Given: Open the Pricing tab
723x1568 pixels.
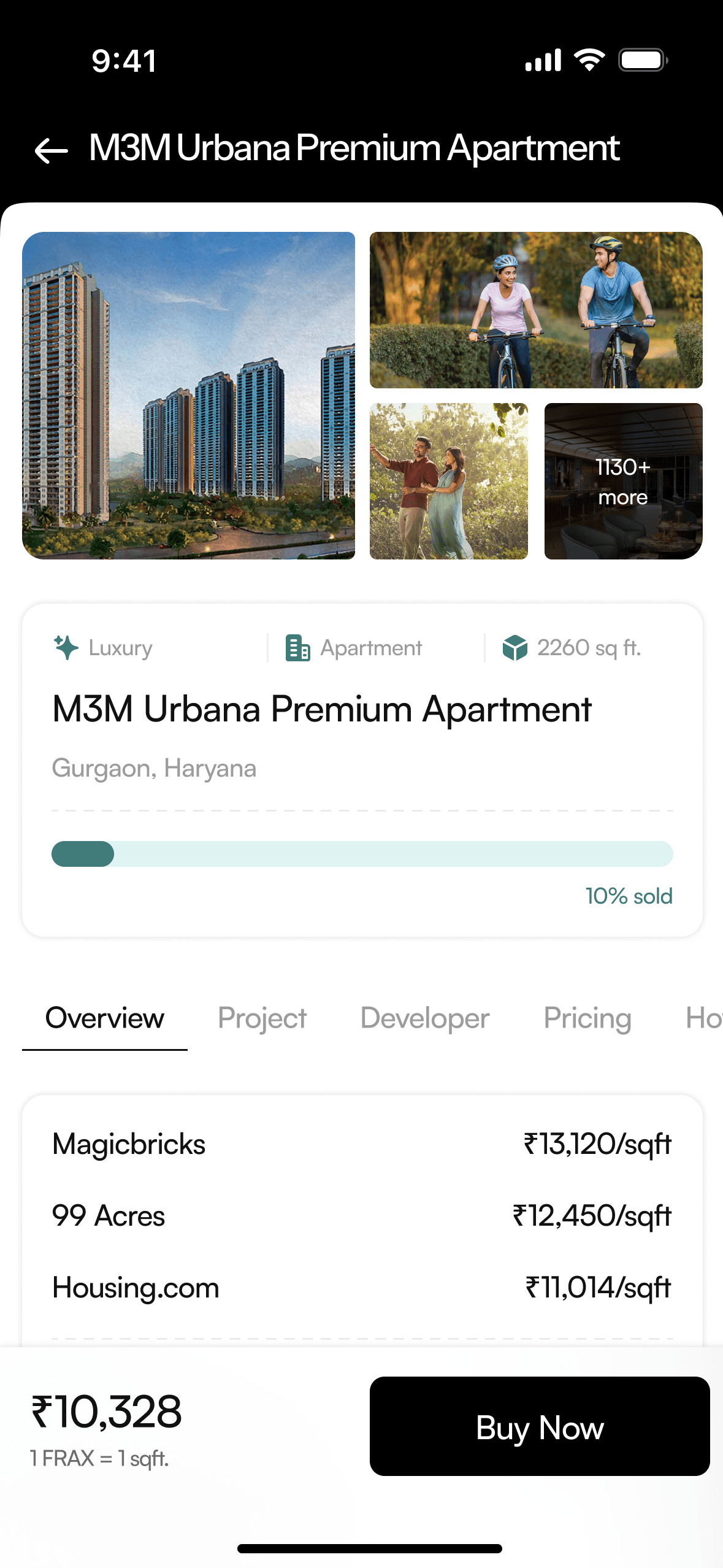Looking at the screenshot, I should pyautogui.click(x=587, y=1018).
